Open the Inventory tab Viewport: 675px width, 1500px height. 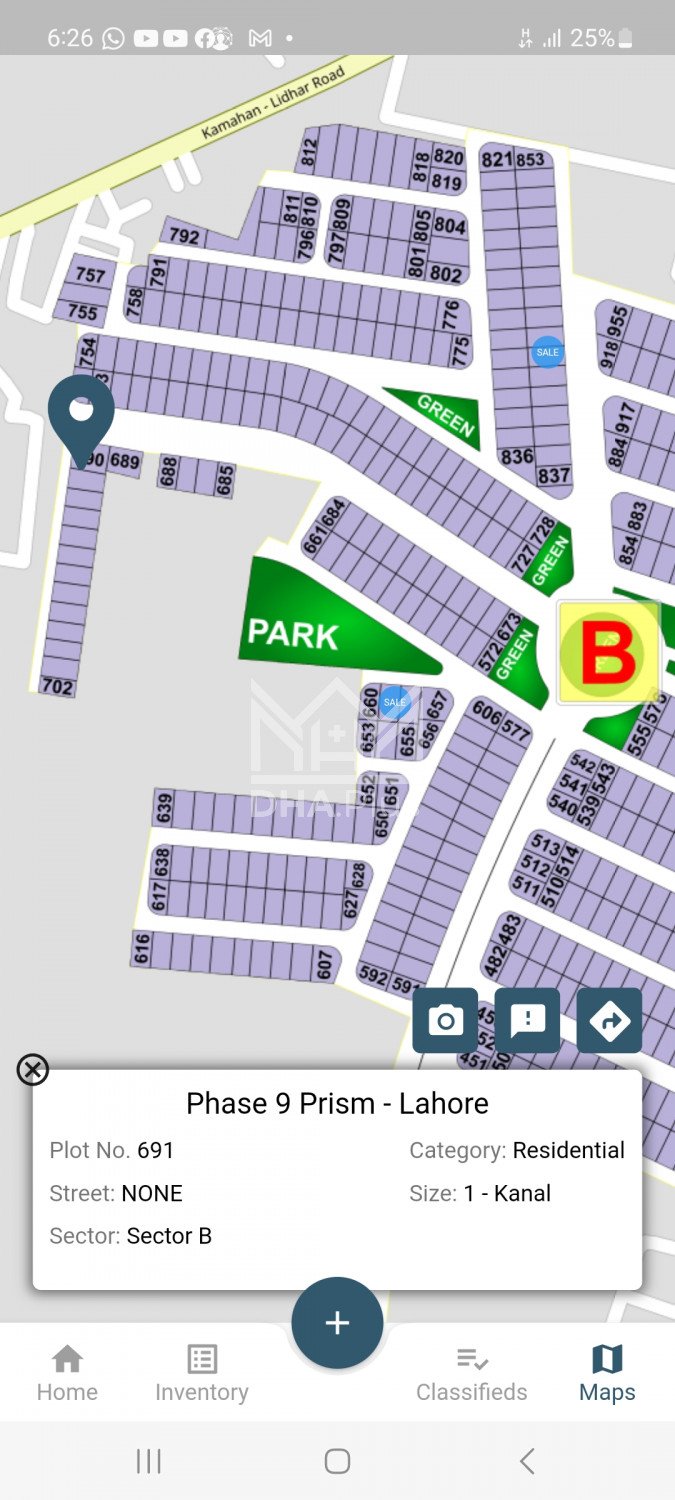(202, 1374)
